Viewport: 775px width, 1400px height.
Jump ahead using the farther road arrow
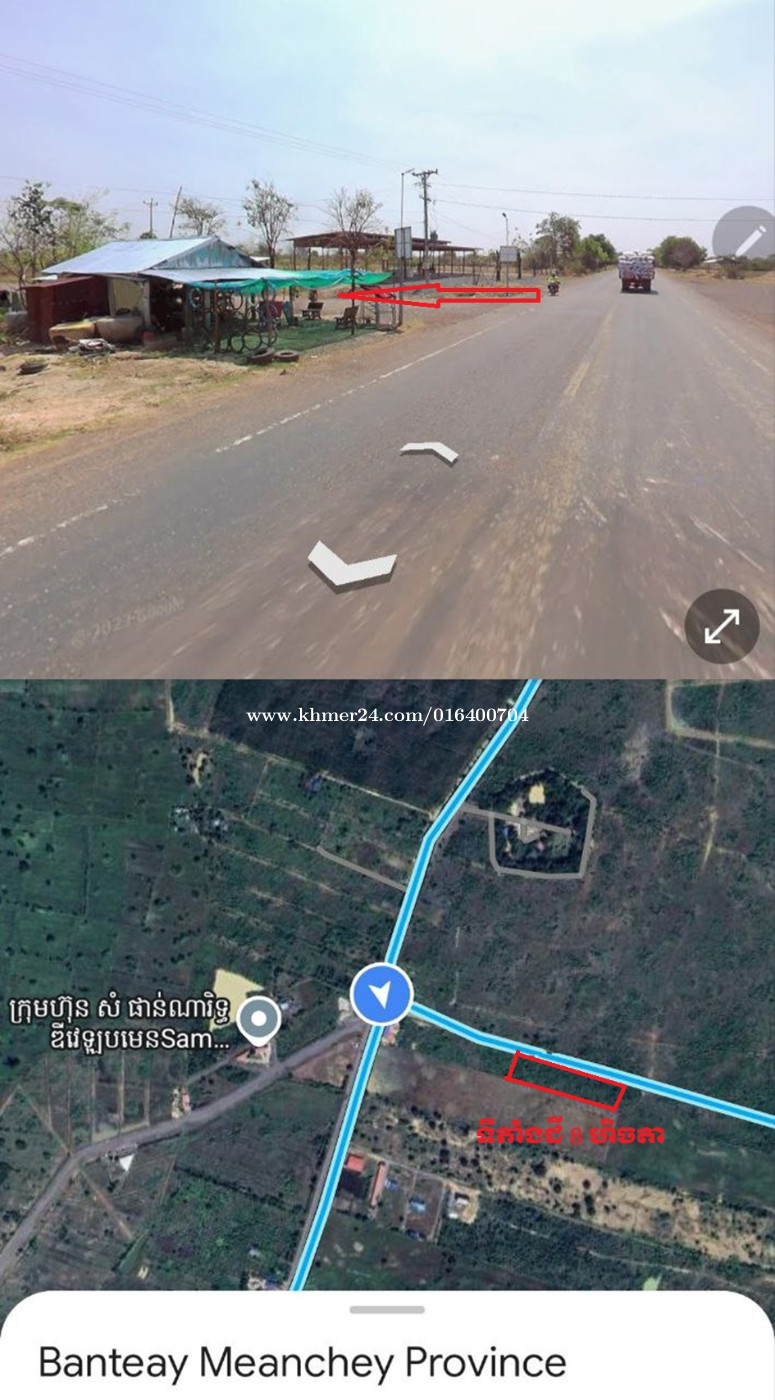pos(429,452)
